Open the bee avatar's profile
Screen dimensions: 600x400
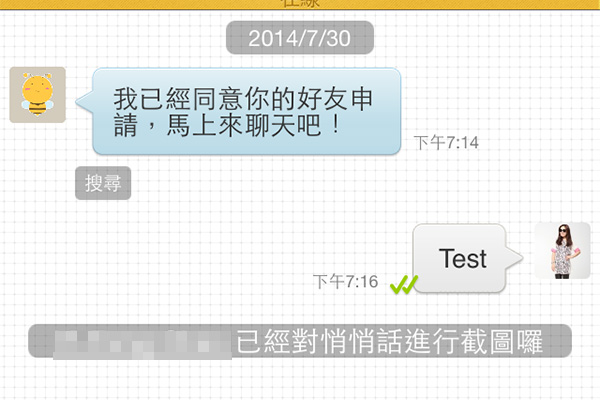coord(37,95)
